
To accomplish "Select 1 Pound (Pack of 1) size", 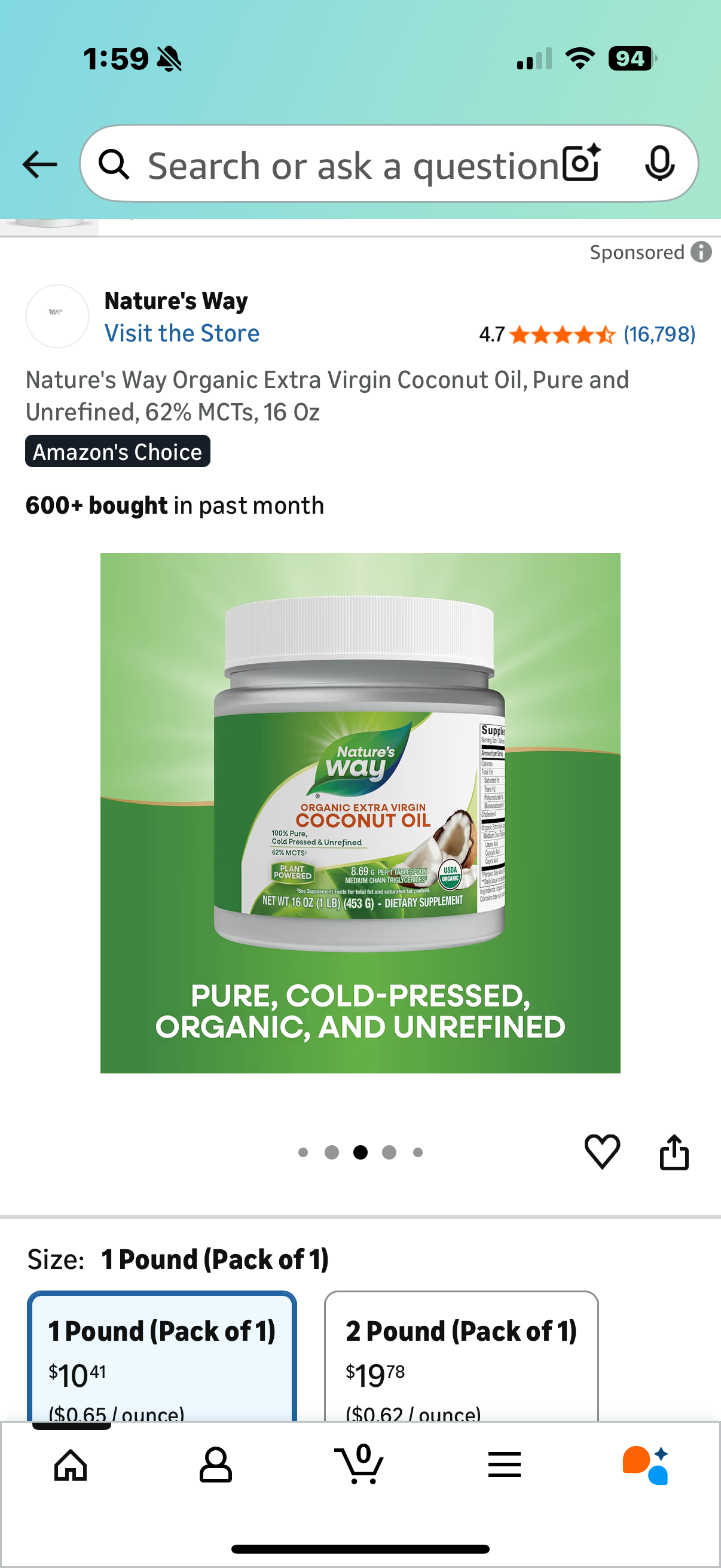I will pos(162,1357).
